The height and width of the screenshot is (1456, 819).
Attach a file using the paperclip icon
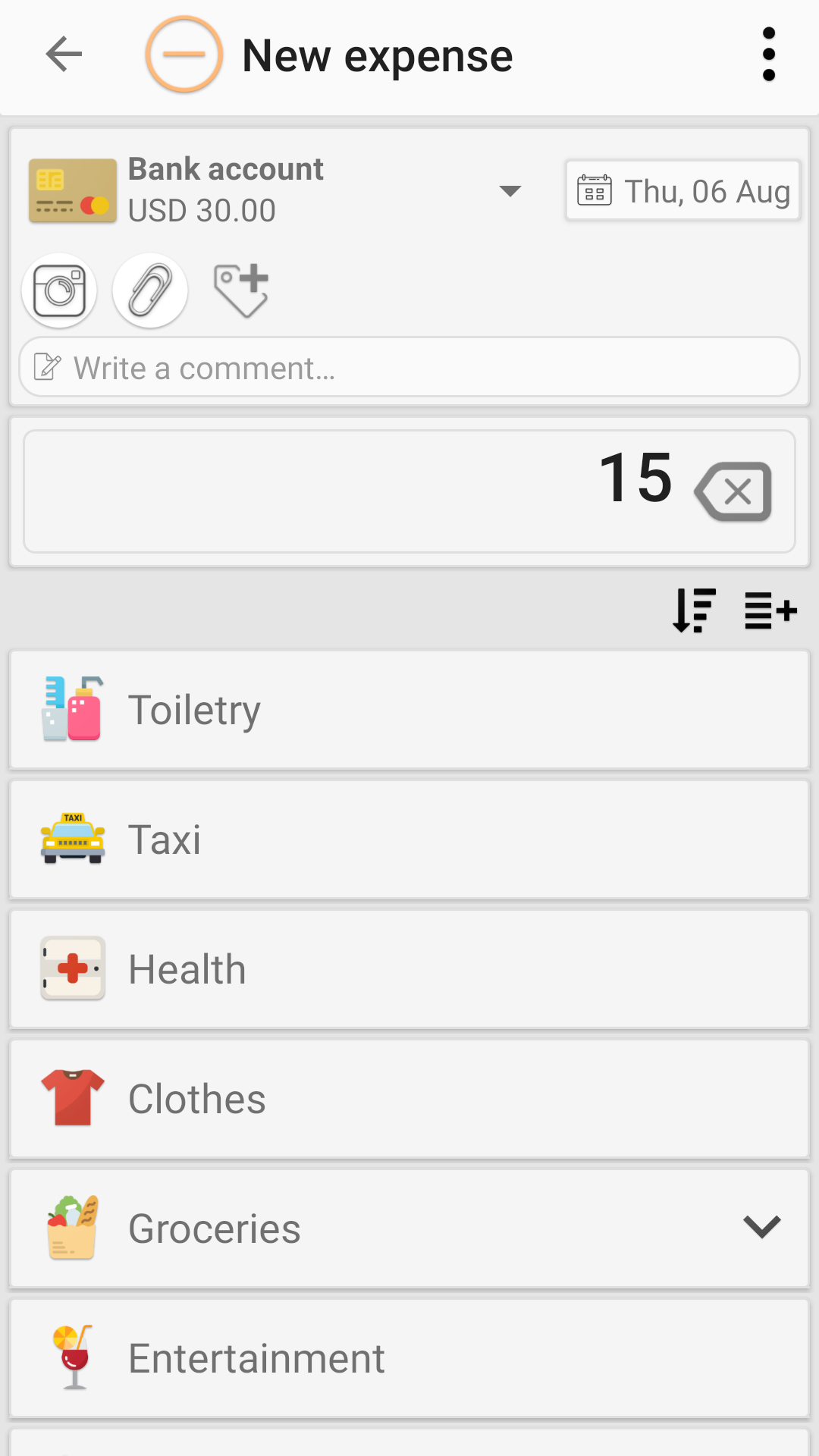click(x=149, y=290)
